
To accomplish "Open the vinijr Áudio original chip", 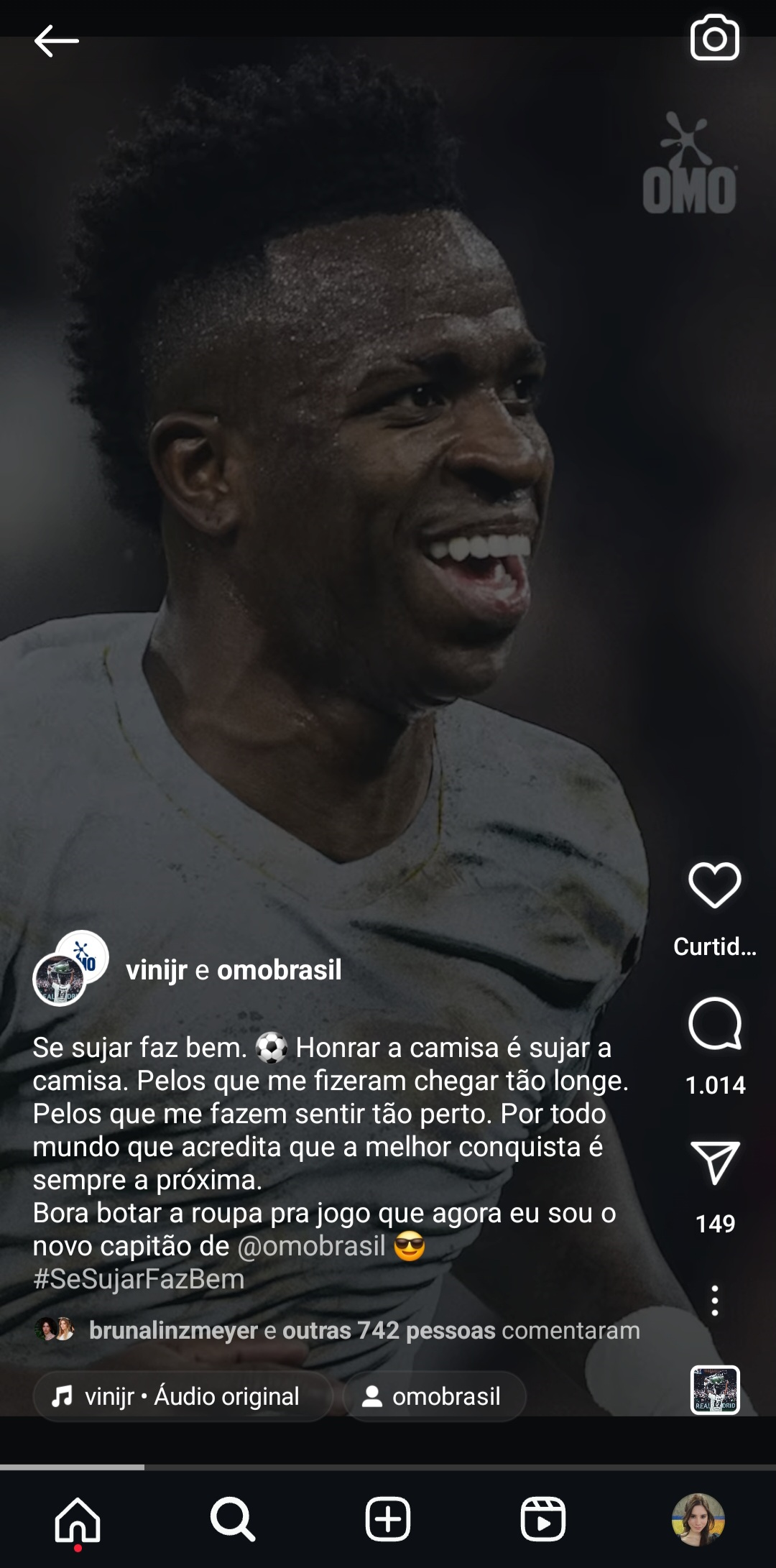I will (183, 1396).
